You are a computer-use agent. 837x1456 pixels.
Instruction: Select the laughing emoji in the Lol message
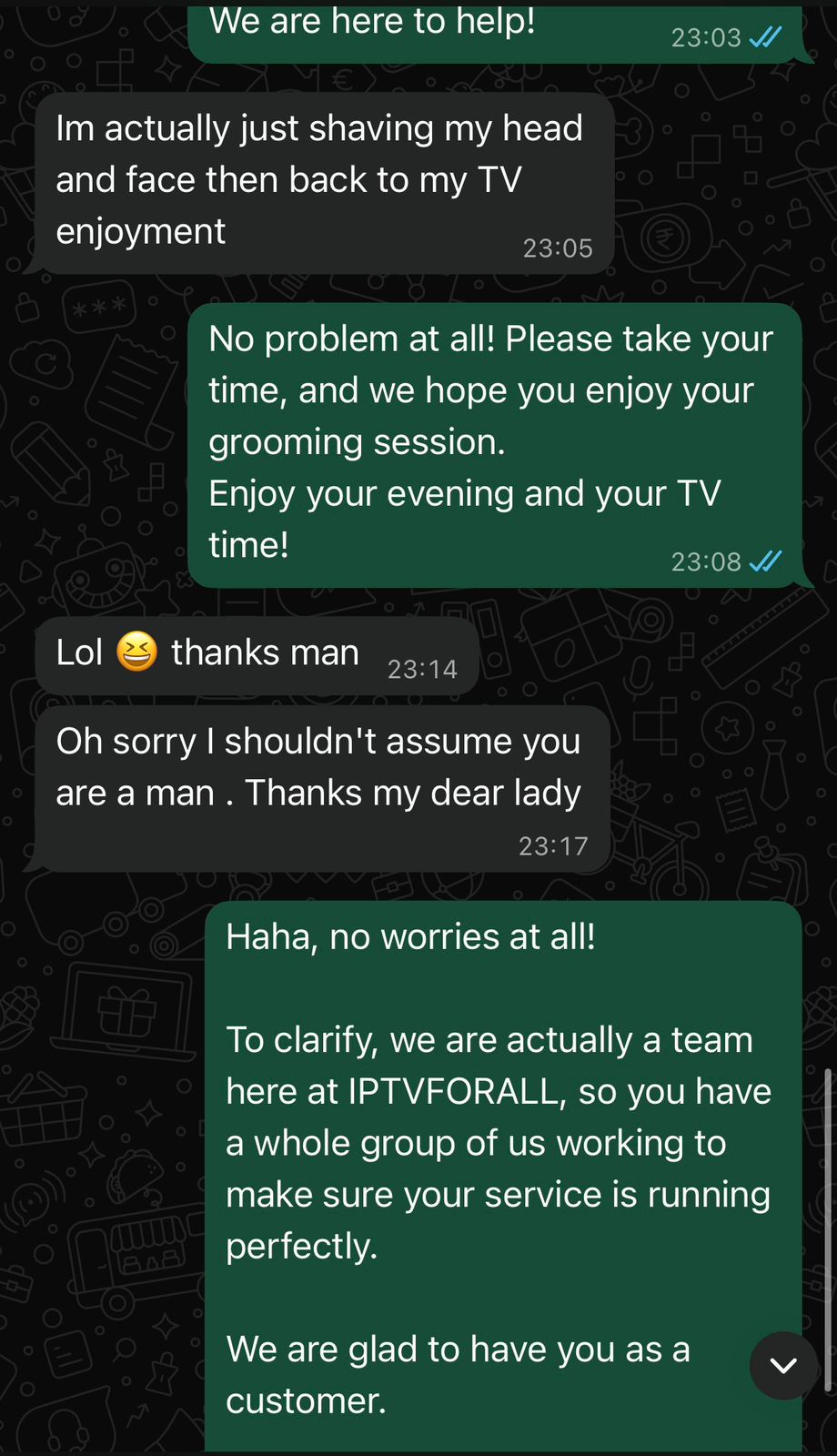[x=136, y=652]
